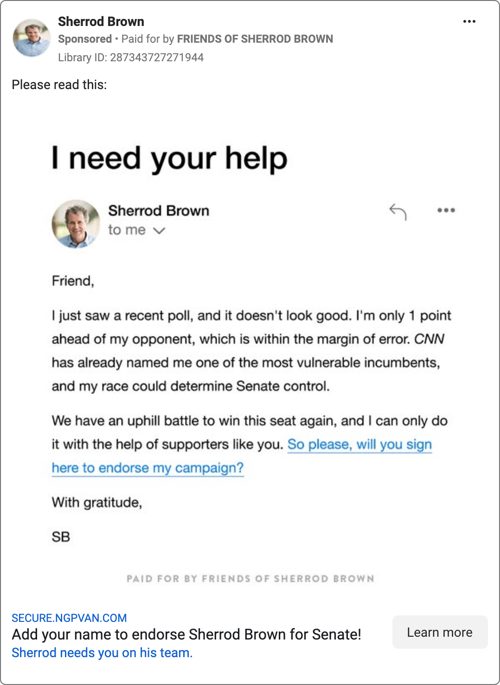The width and height of the screenshot is (500, 685).
Task: Tap the Learn more button
Action: click(440, 632)
